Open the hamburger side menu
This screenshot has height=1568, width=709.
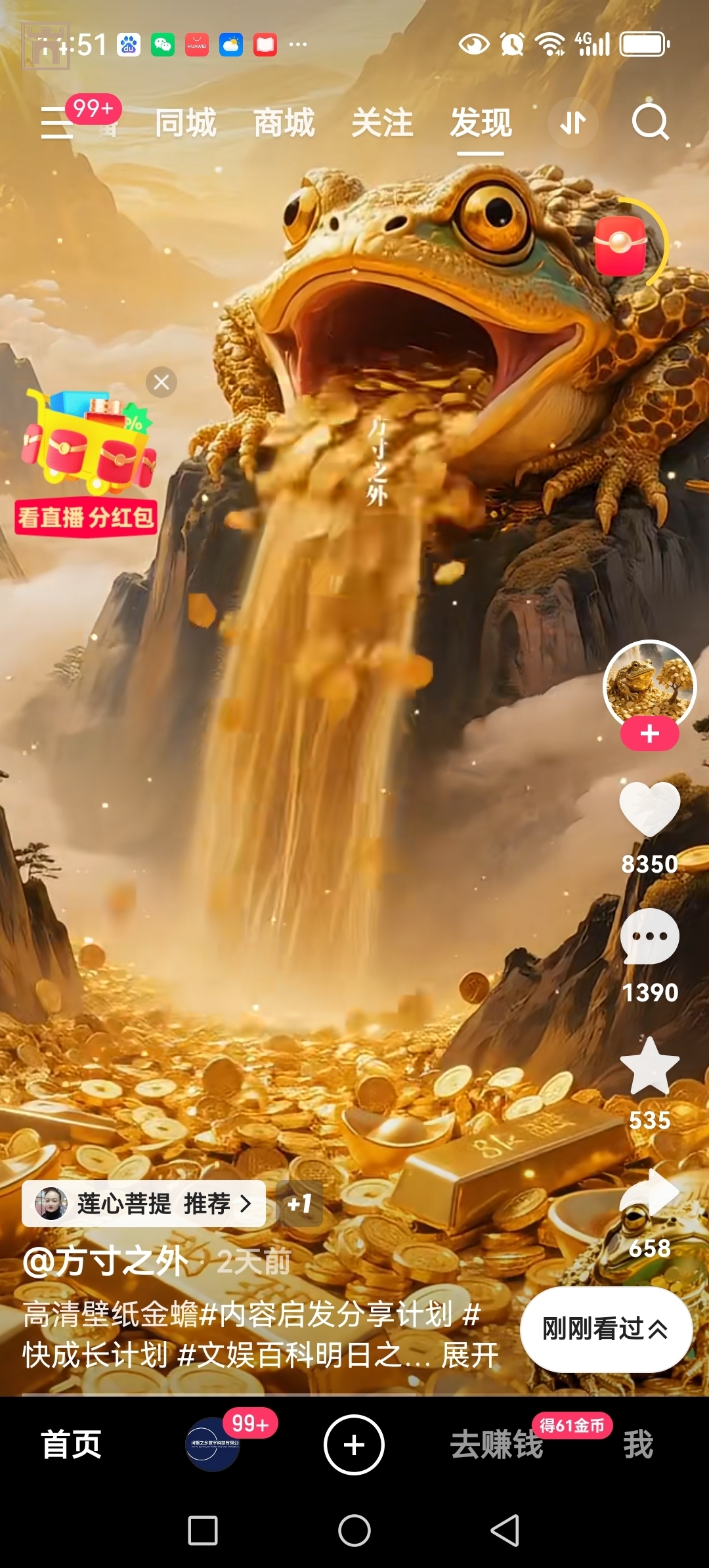pos(57,123)
